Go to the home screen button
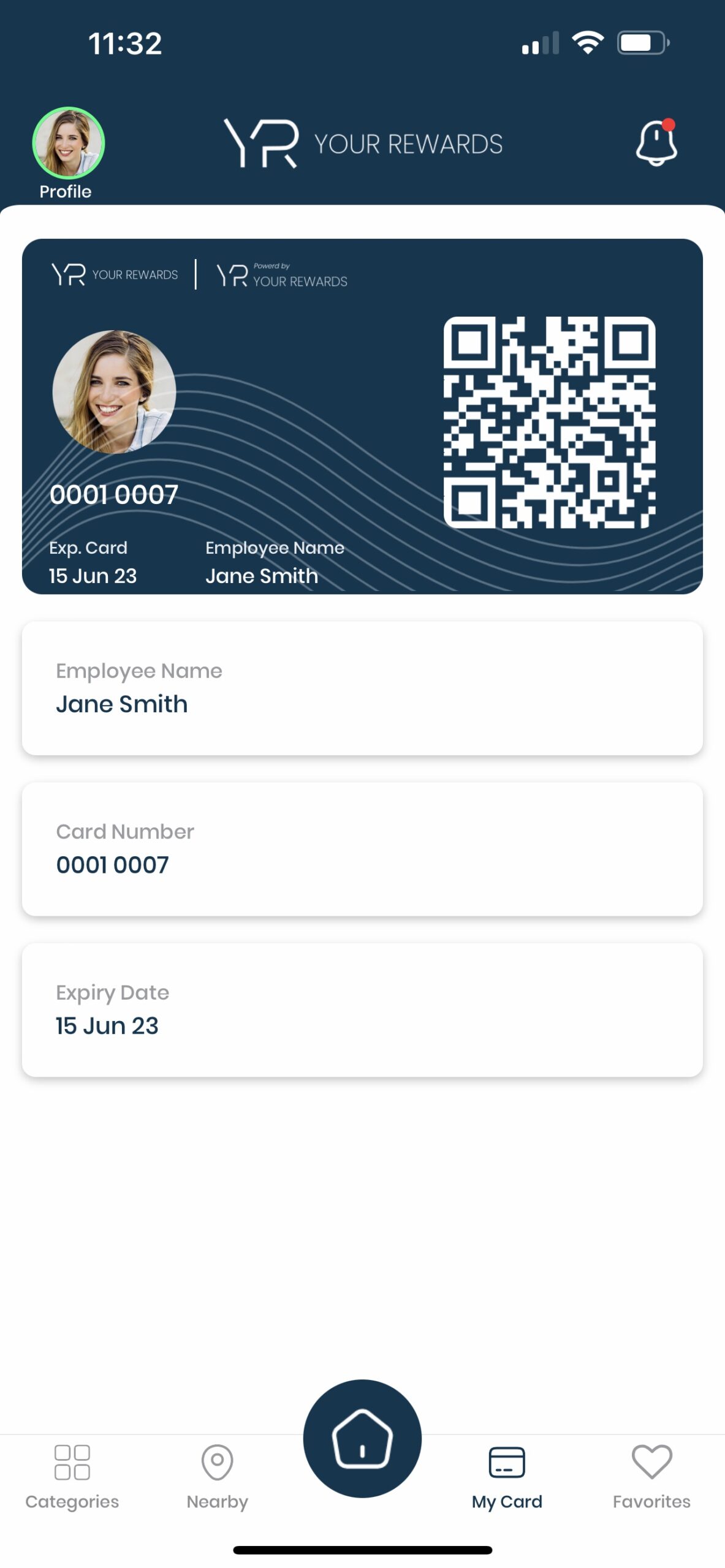The image size is (725, 1568). [362, 1438]
